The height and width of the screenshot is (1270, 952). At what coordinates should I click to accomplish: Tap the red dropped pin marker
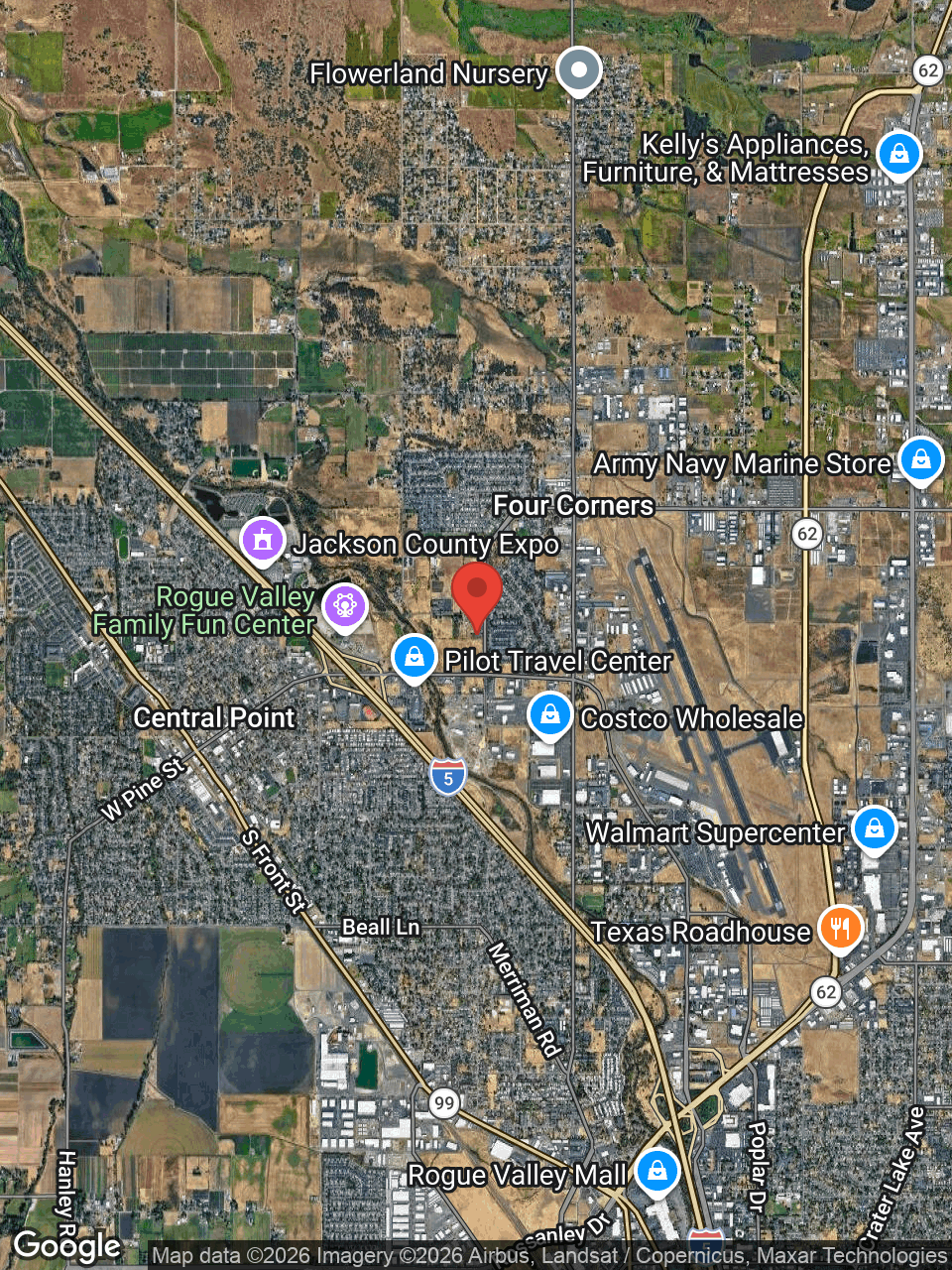(477, 591)
